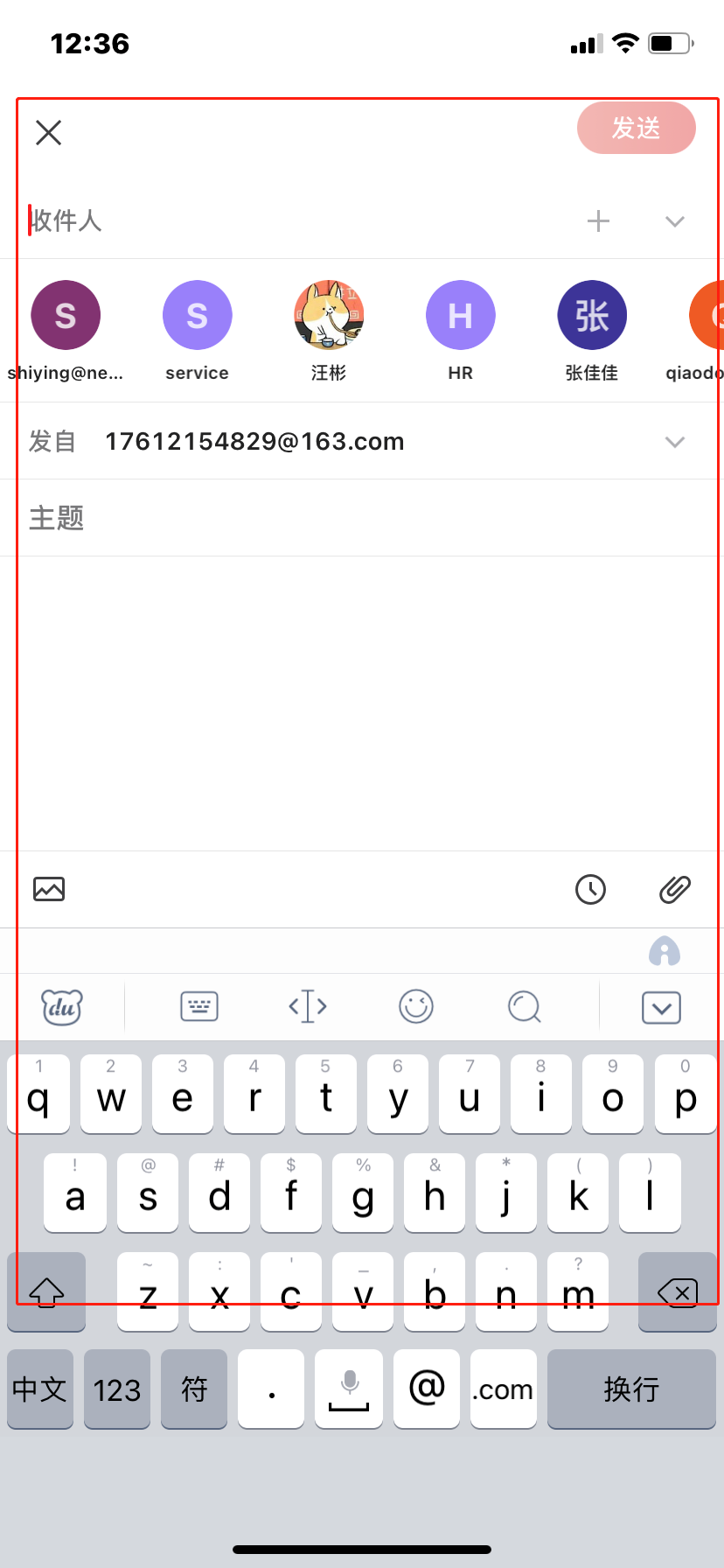Screen dimensions: 724x1568
Task: Open the scheduled send clock icon
Action: coord(591,889)
